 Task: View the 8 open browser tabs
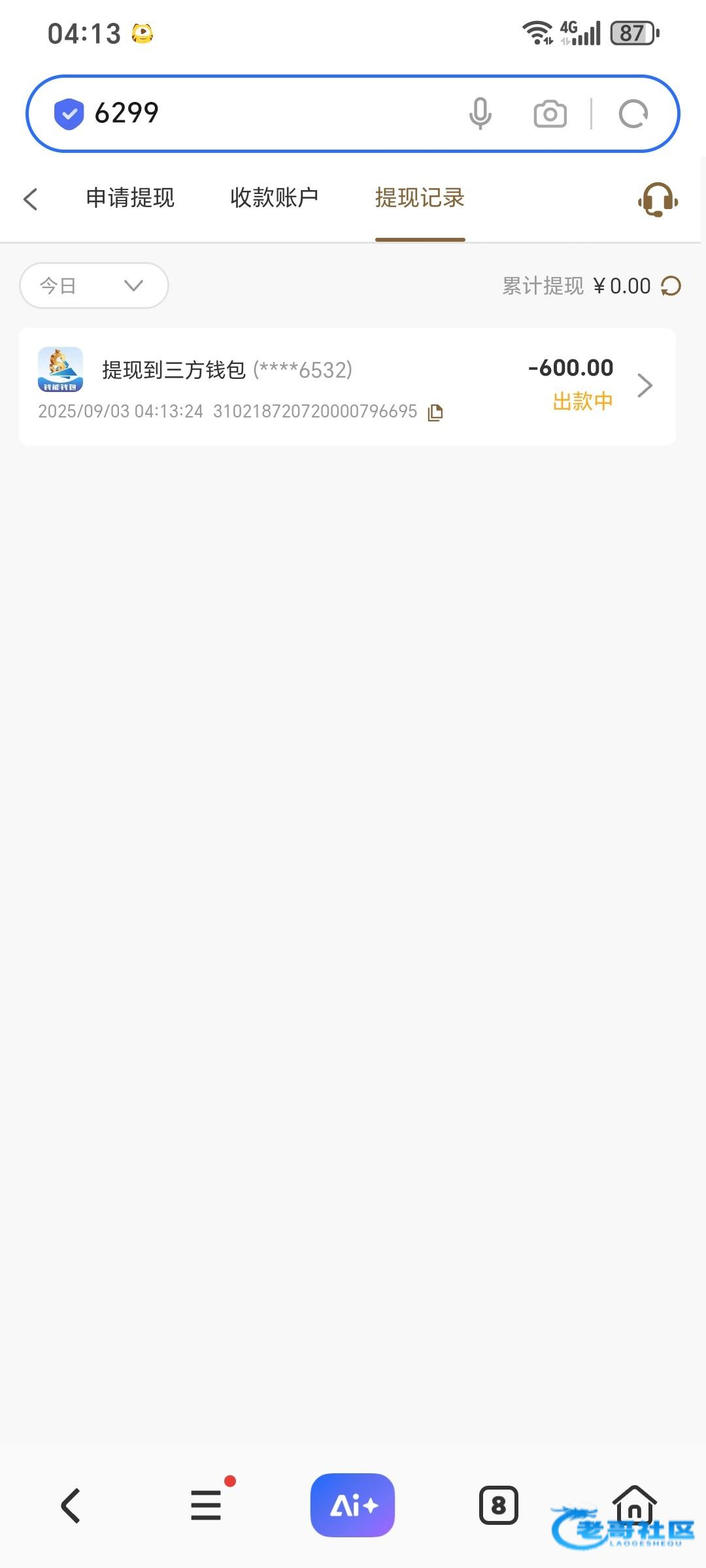(x=498, y=1505)
